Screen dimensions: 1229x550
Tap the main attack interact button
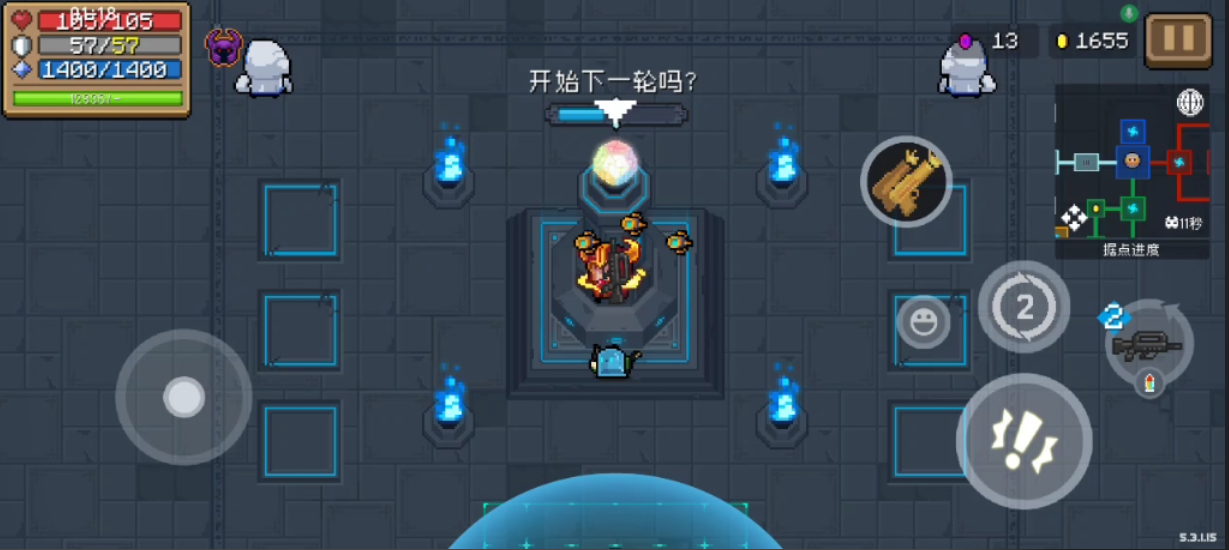(1023, 440)
